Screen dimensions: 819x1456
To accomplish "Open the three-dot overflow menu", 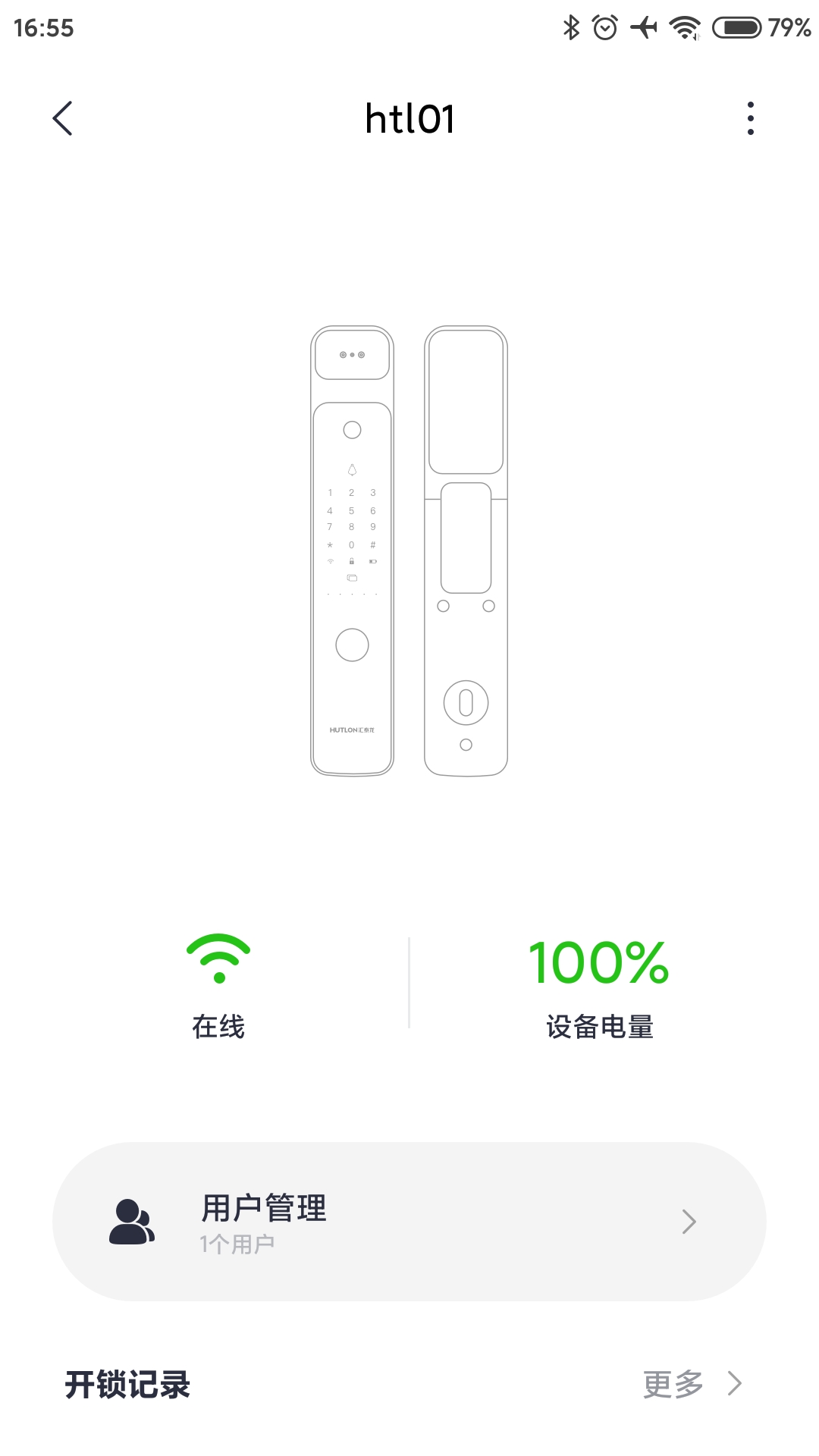I will (x=751, y=118).
